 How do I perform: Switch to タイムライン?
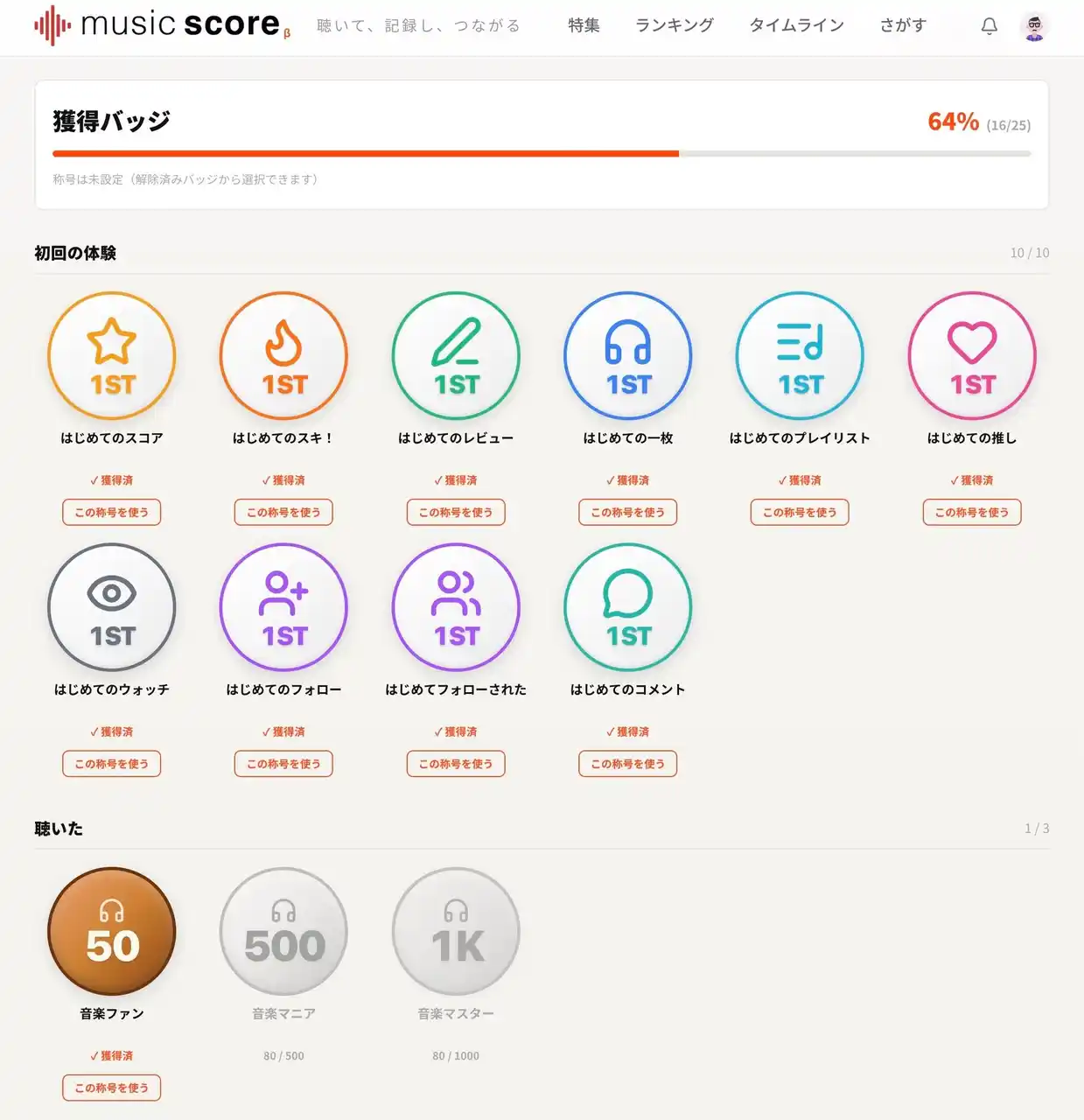[796, 25]
